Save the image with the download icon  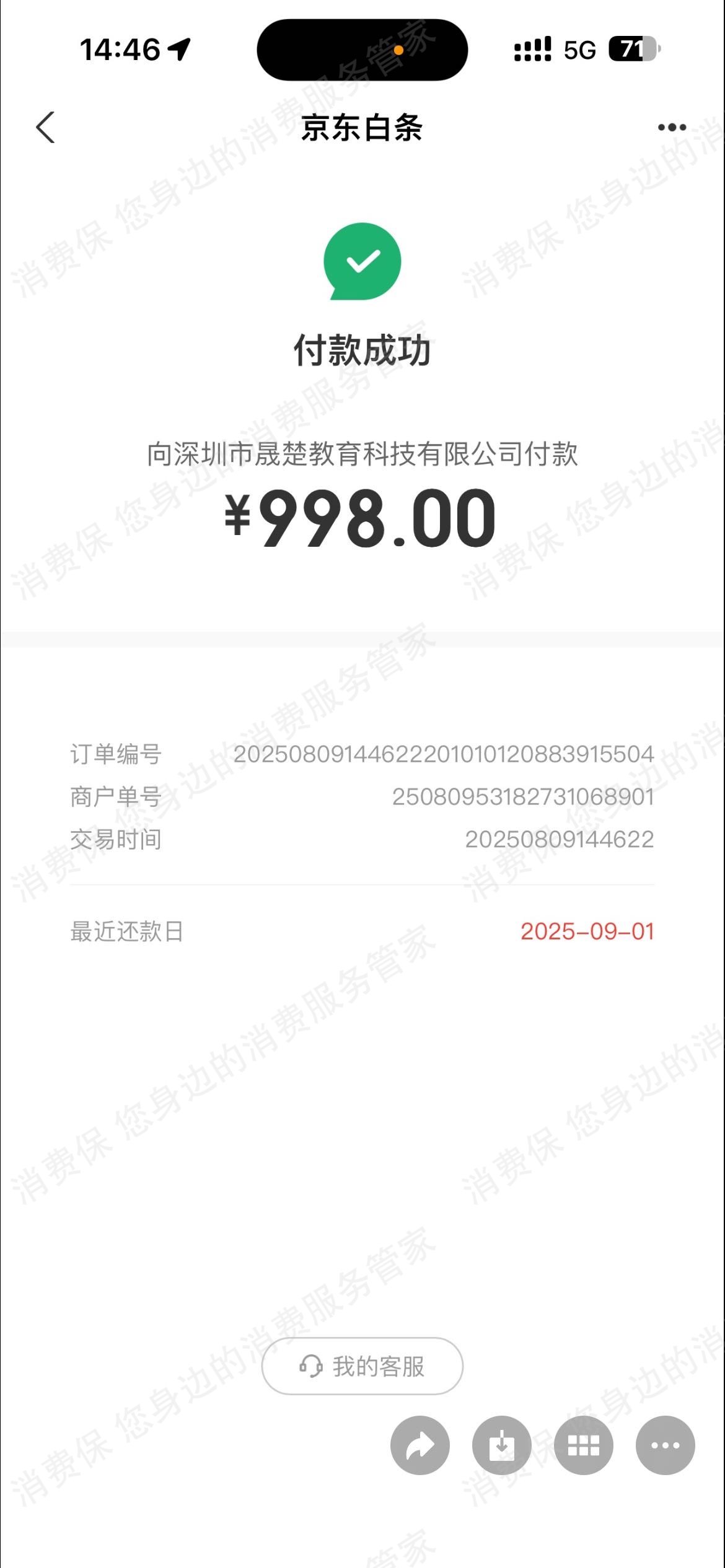[502, 1445]
